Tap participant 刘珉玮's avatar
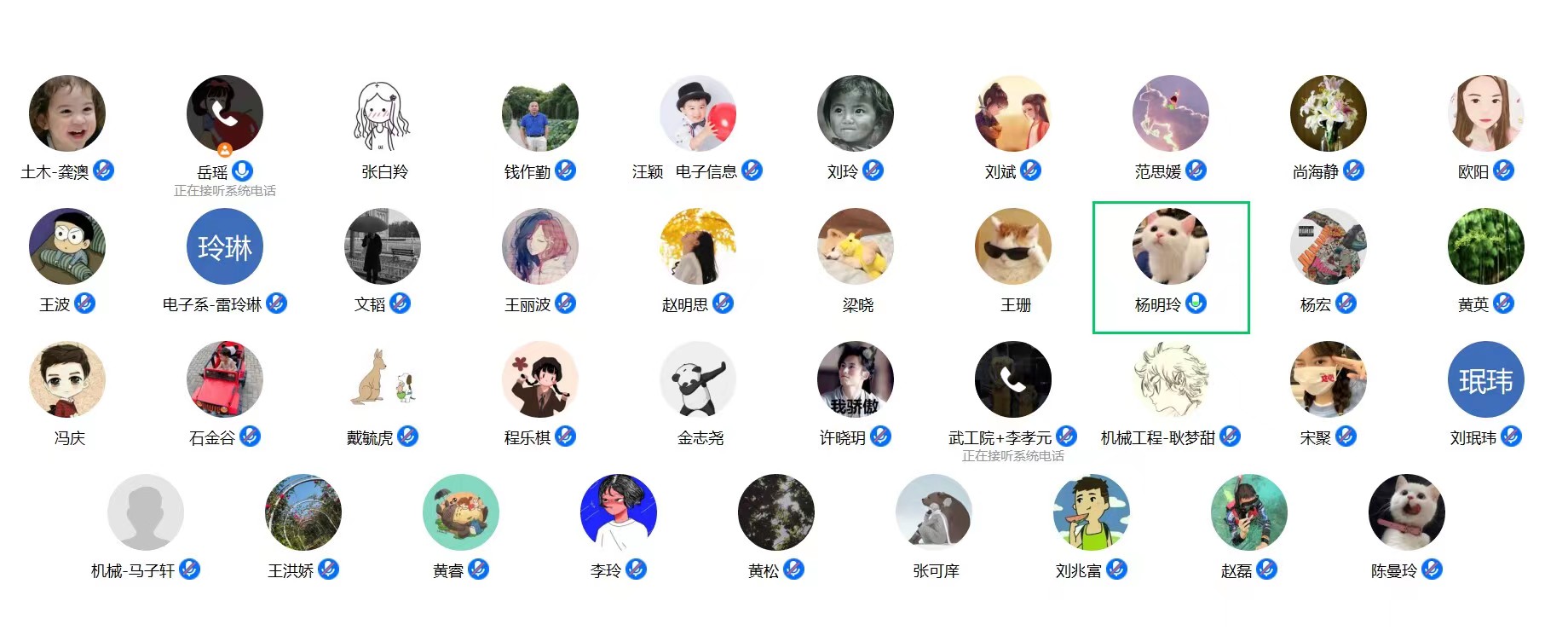Screen dimensions: 1568x636 tap(1485, 380)
